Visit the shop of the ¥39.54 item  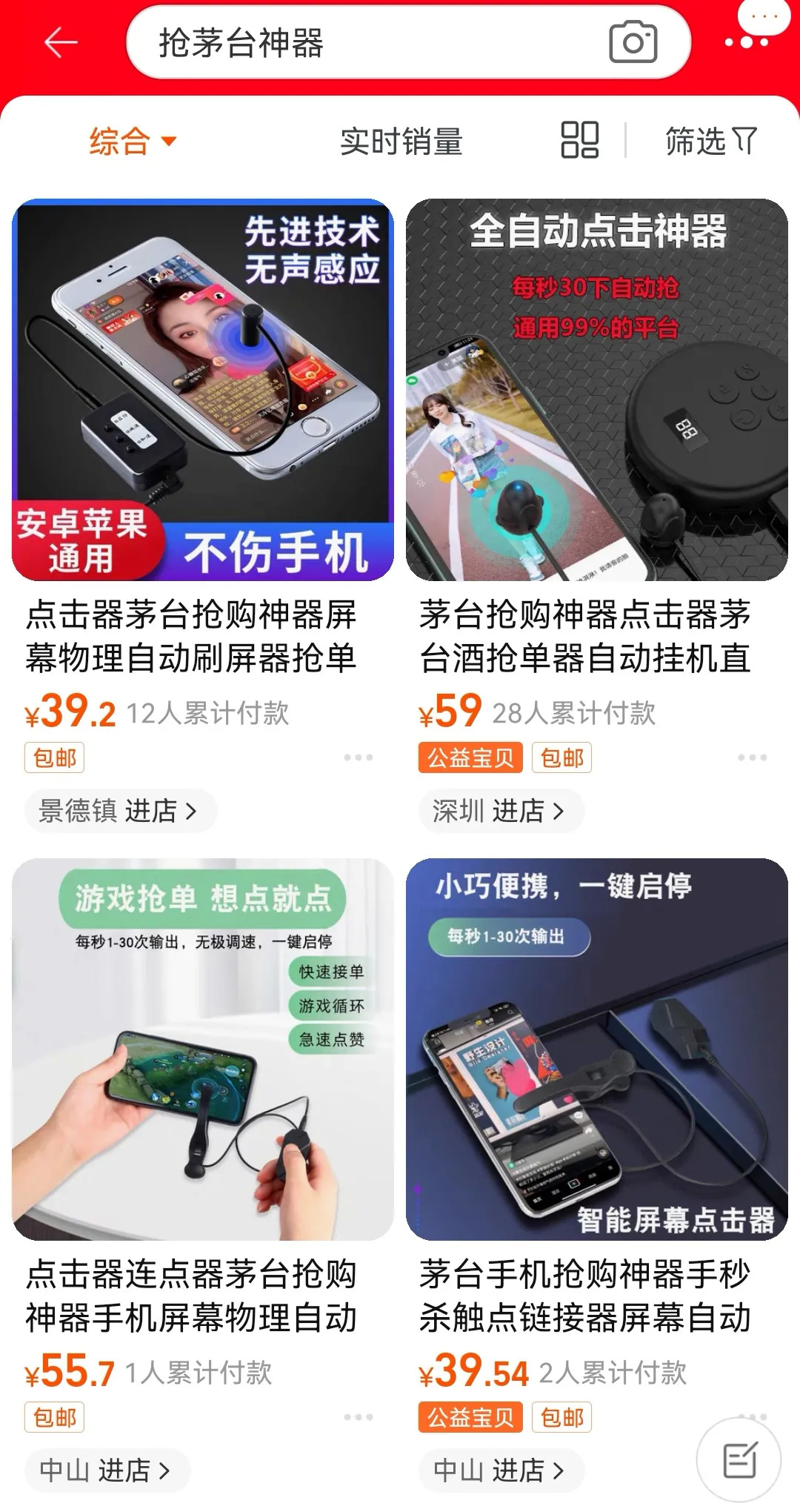pos(499,1470)
